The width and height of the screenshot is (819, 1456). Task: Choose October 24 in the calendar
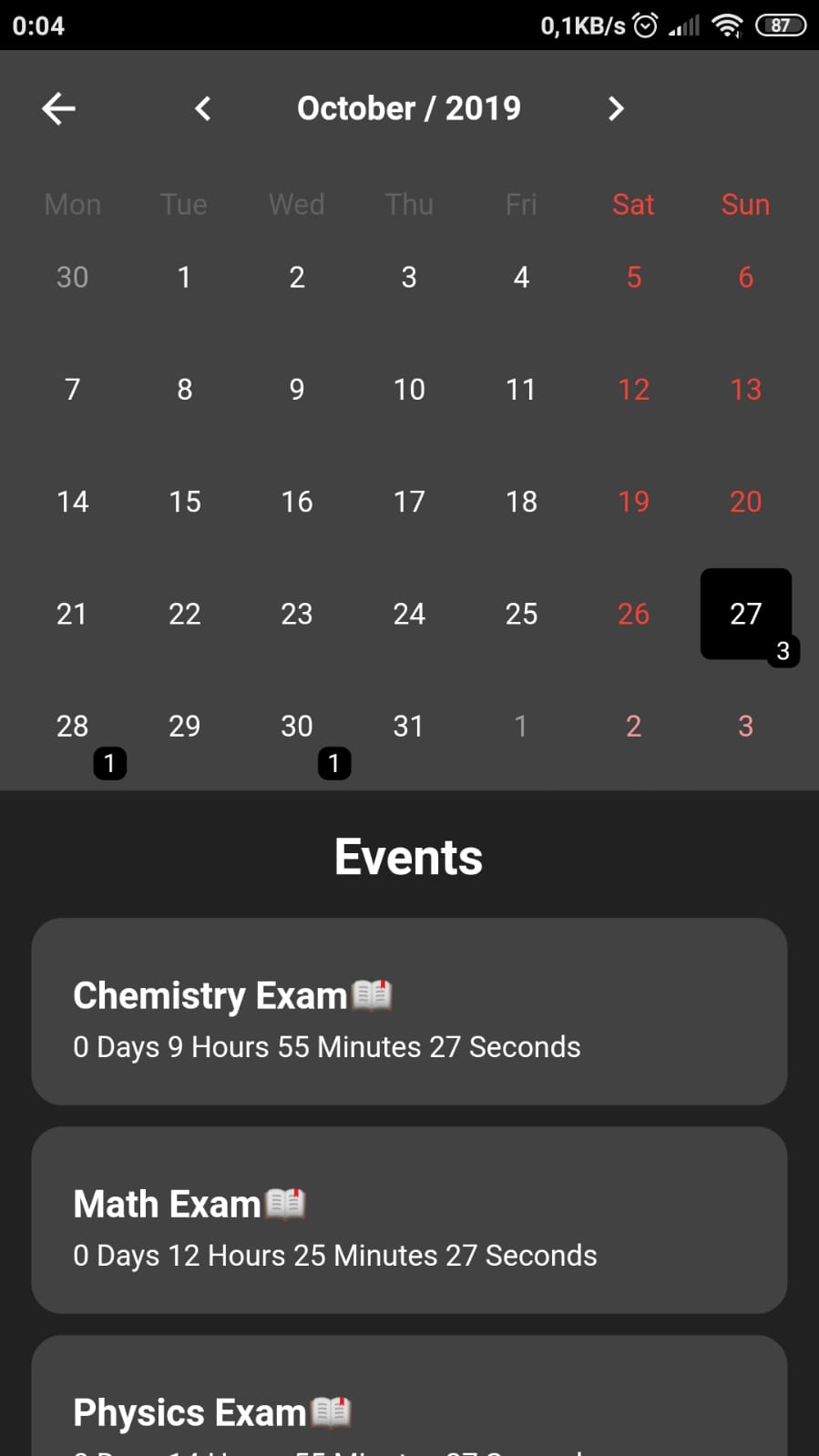pos(409,614)
